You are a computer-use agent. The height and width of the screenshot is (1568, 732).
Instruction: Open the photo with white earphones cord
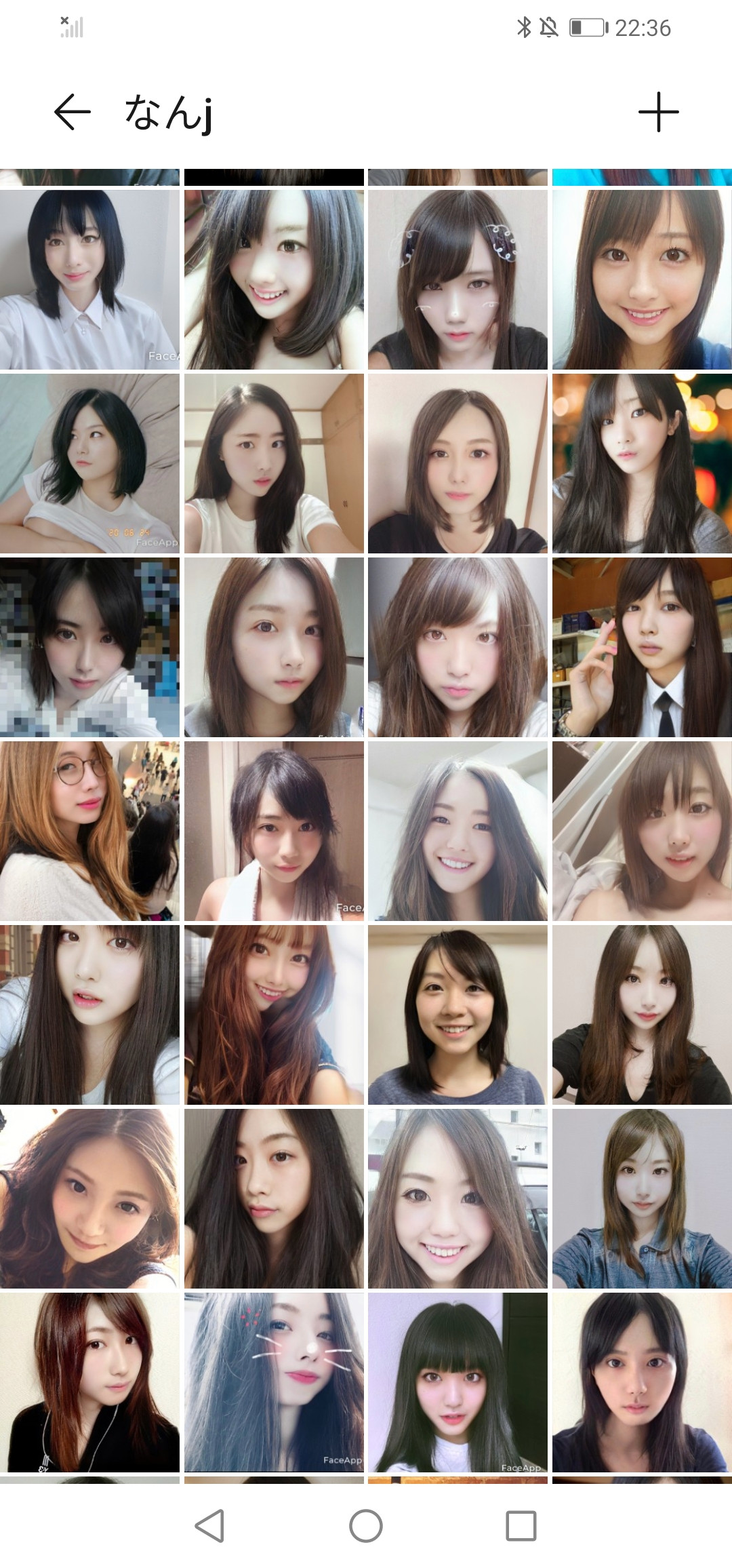click(x=89, y=1382)
